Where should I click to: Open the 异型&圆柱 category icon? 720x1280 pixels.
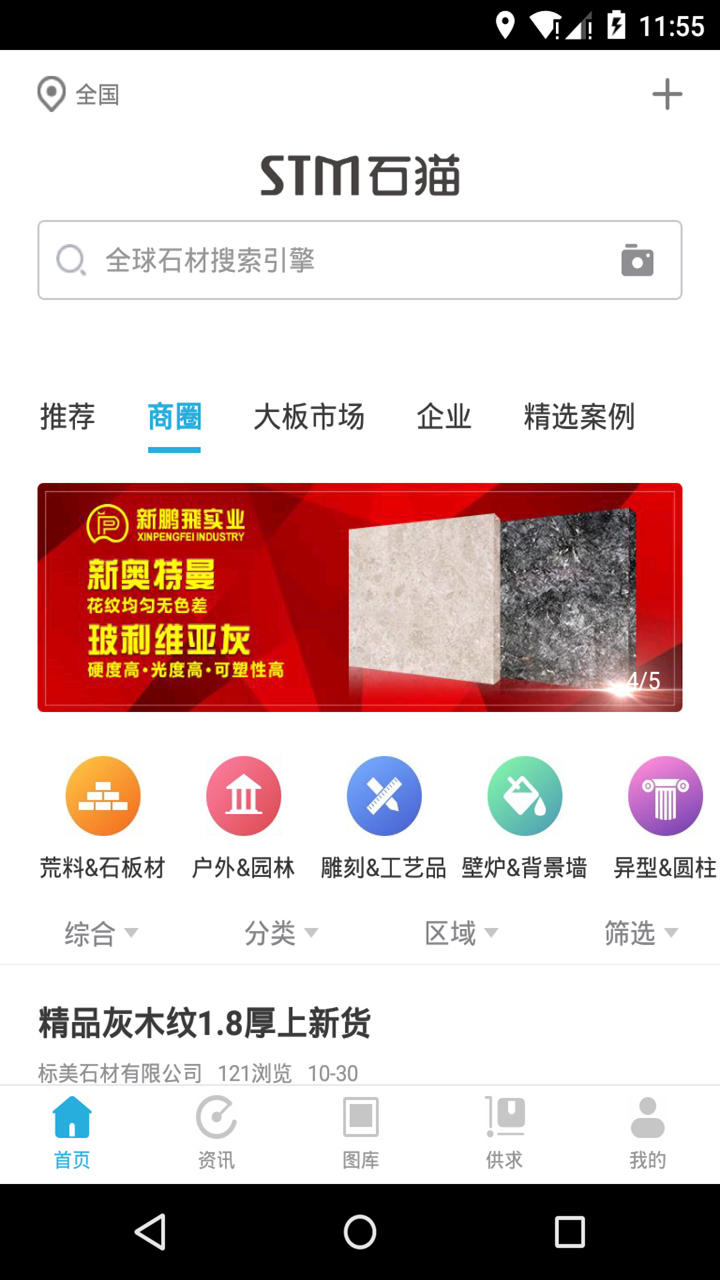tap(664, 795)
